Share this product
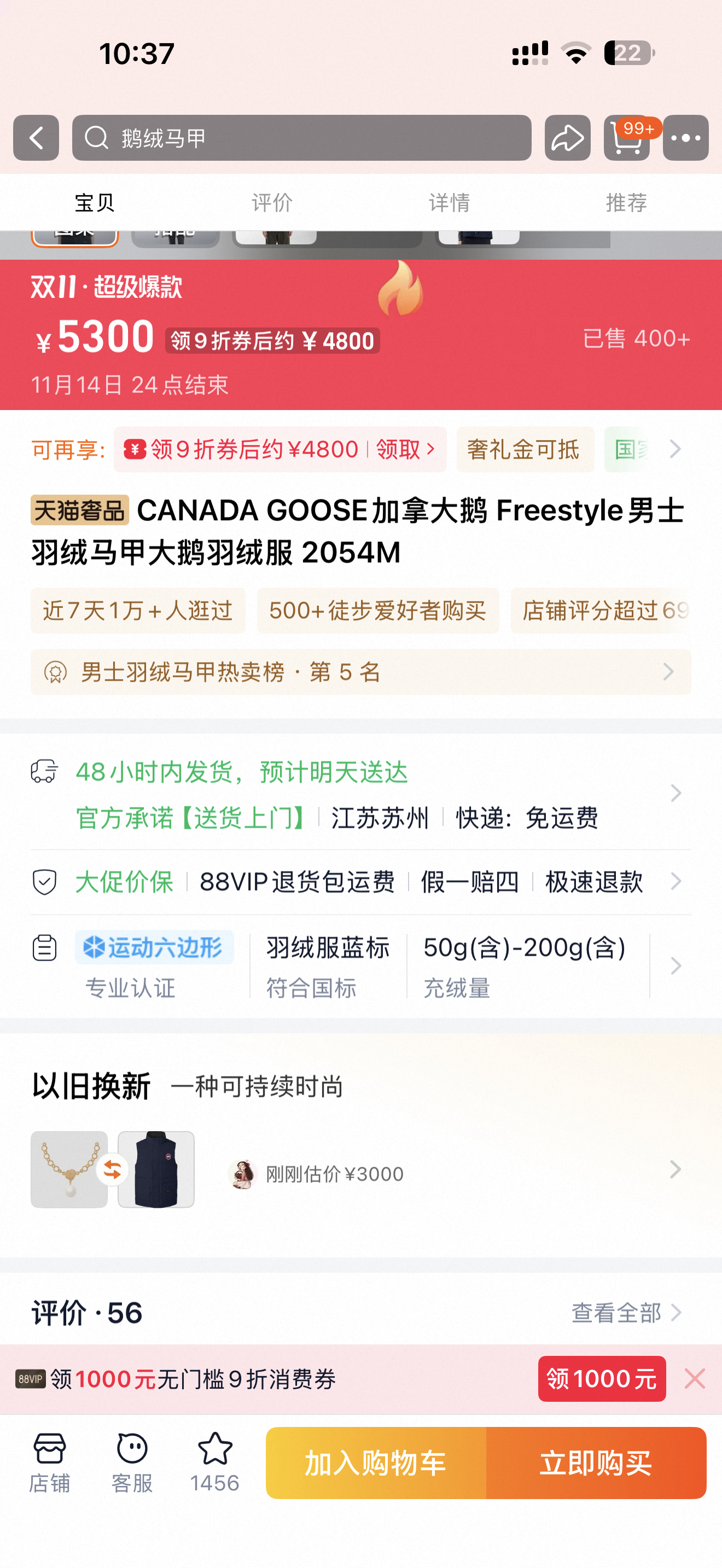The image size is (722, 1568). (x=567, y=138)
